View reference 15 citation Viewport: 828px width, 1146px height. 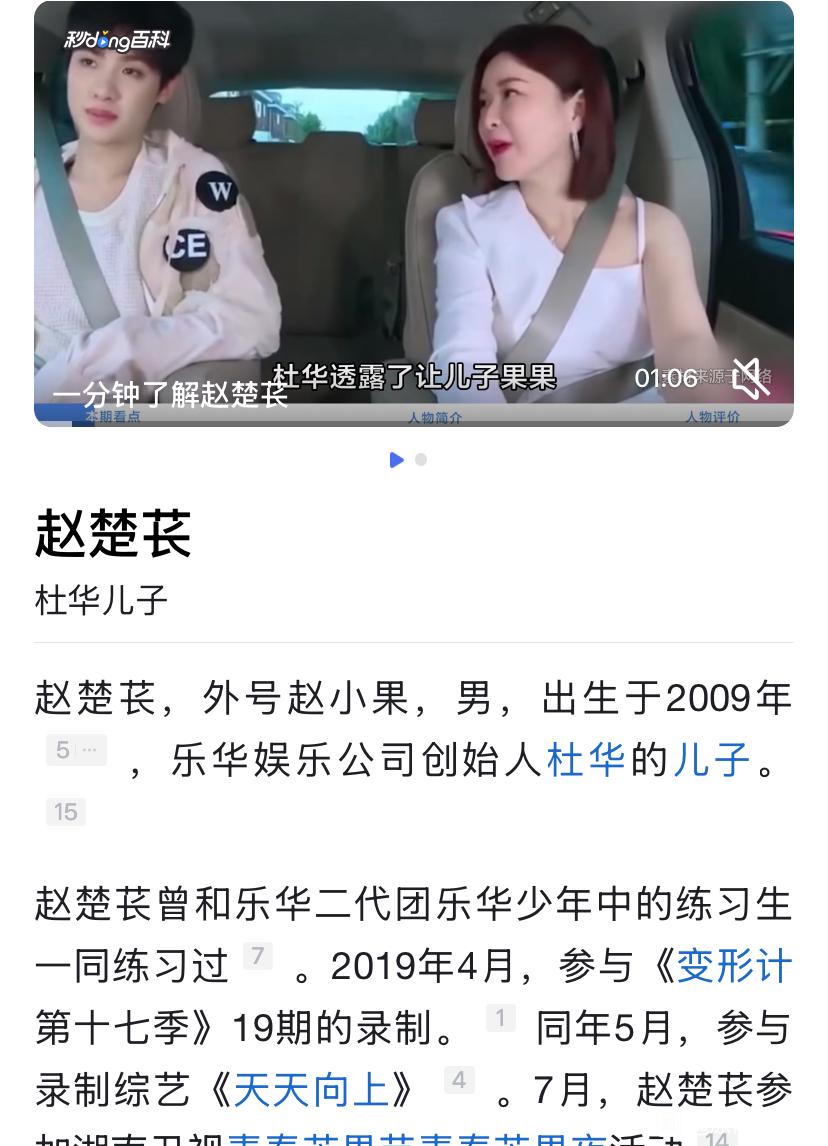(x=66, y=812)
